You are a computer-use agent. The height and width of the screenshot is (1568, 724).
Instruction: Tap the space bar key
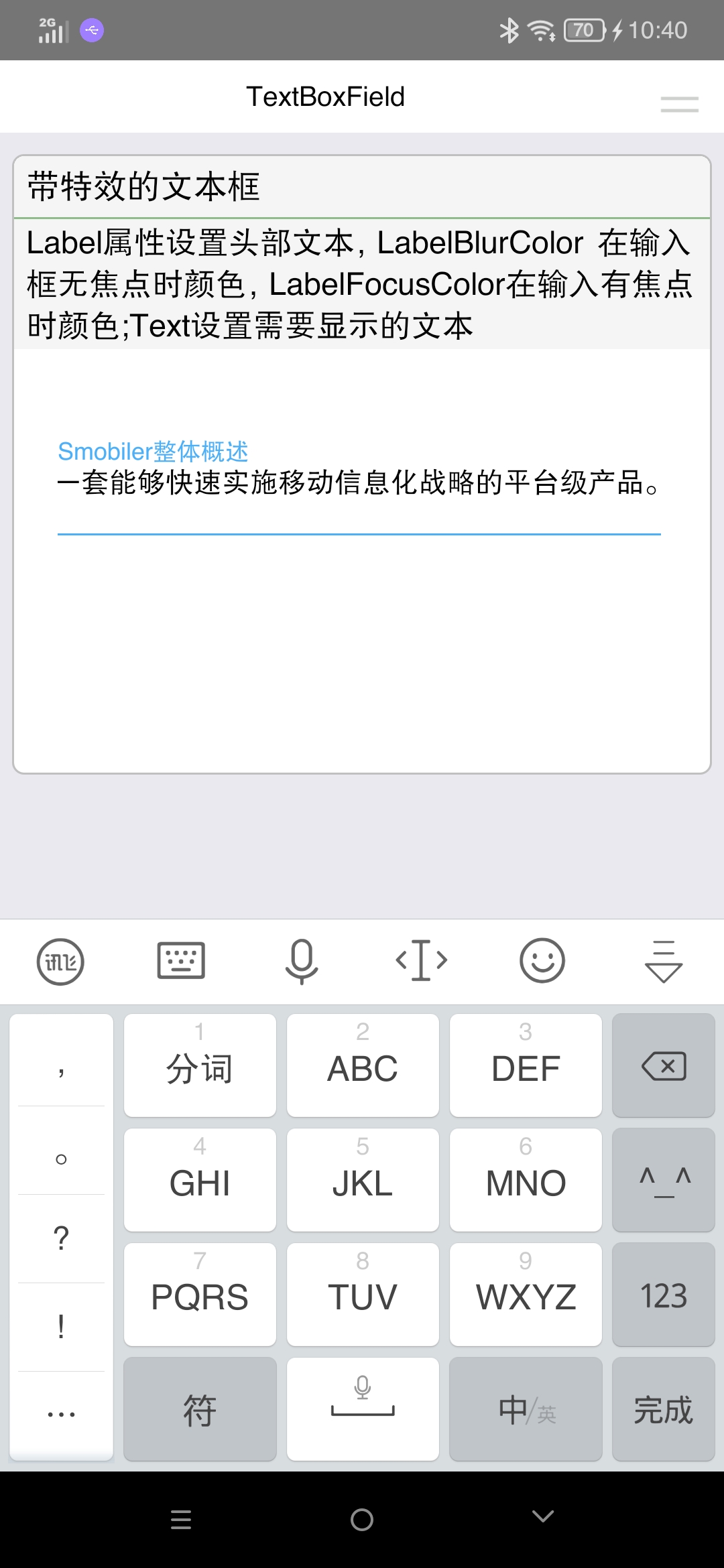(363, 1409)
